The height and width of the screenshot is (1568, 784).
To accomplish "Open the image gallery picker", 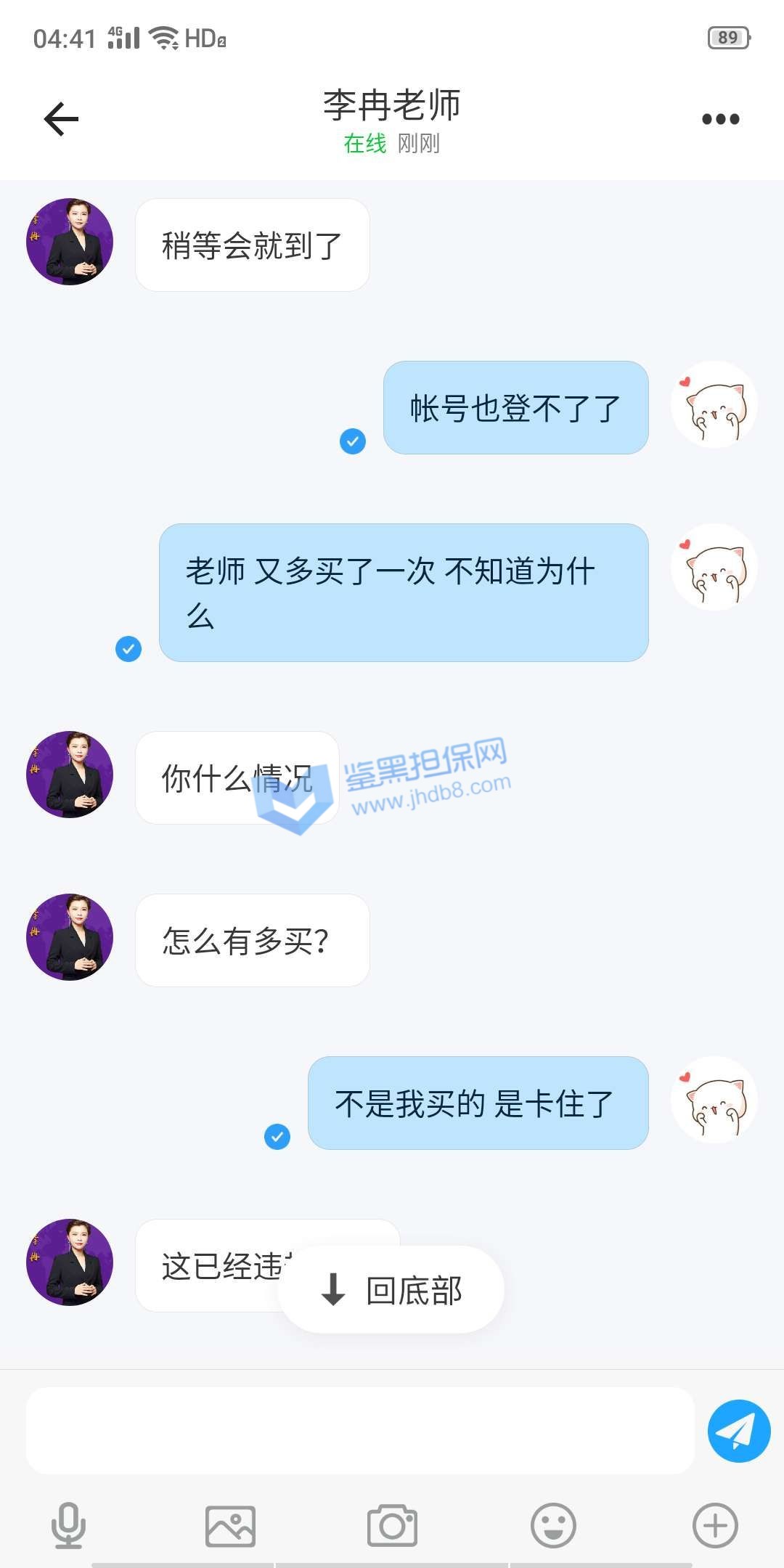I will 230,1525.
